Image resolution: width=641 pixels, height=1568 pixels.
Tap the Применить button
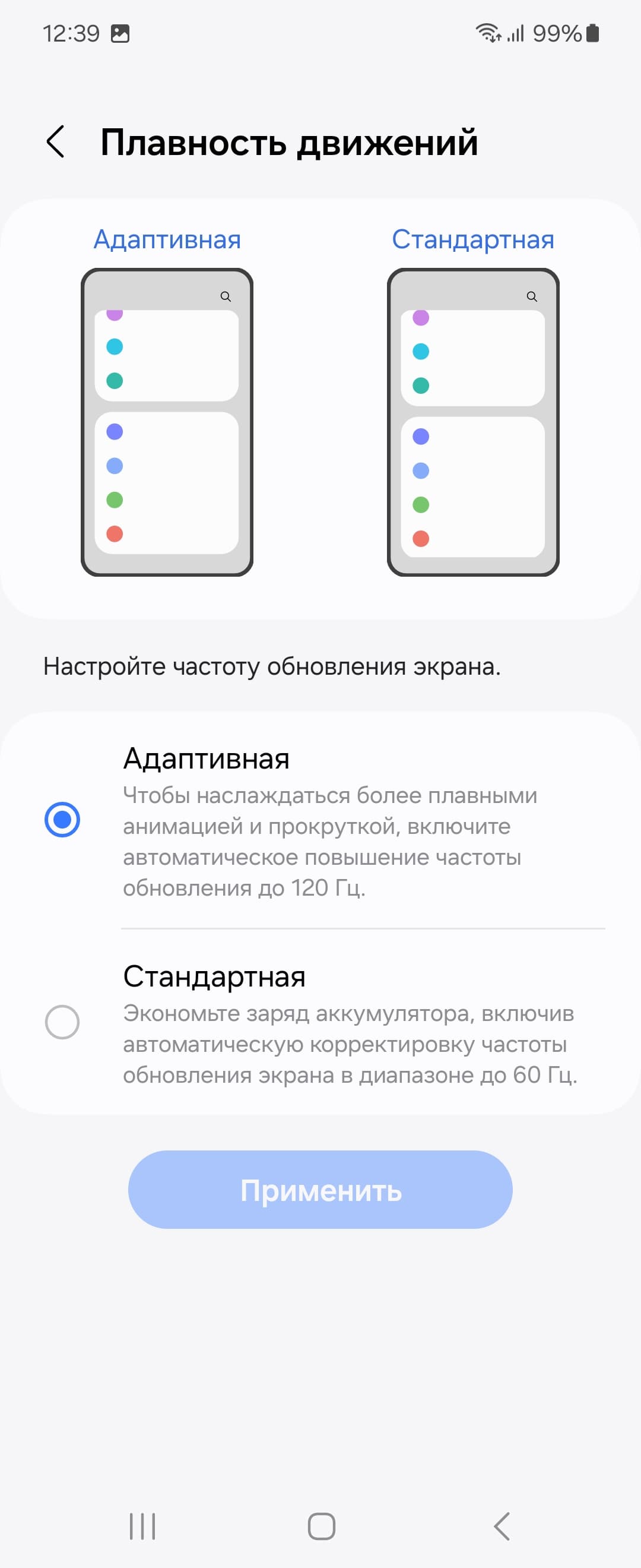click(320, 1190)
